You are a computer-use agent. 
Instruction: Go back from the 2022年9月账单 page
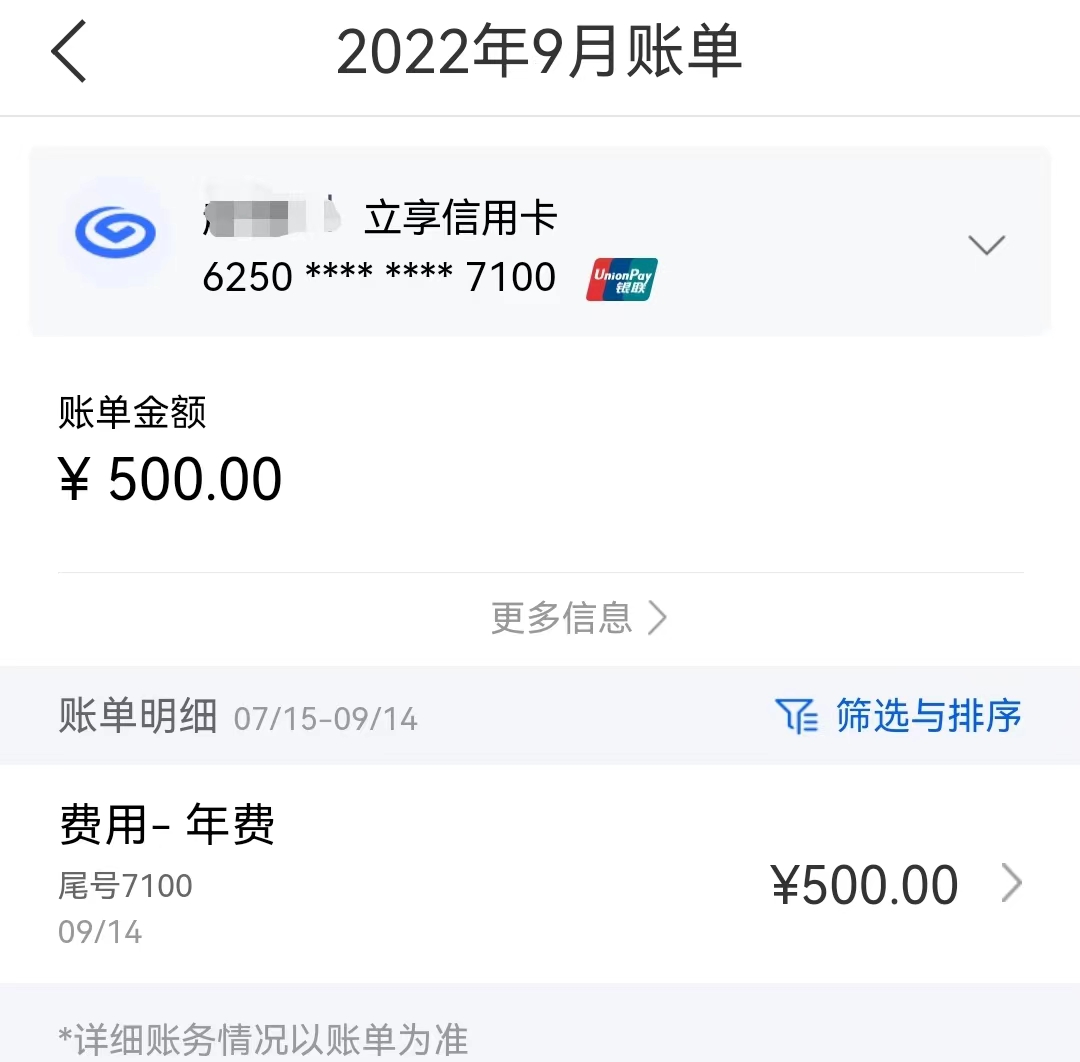click(x=70, y=54)
